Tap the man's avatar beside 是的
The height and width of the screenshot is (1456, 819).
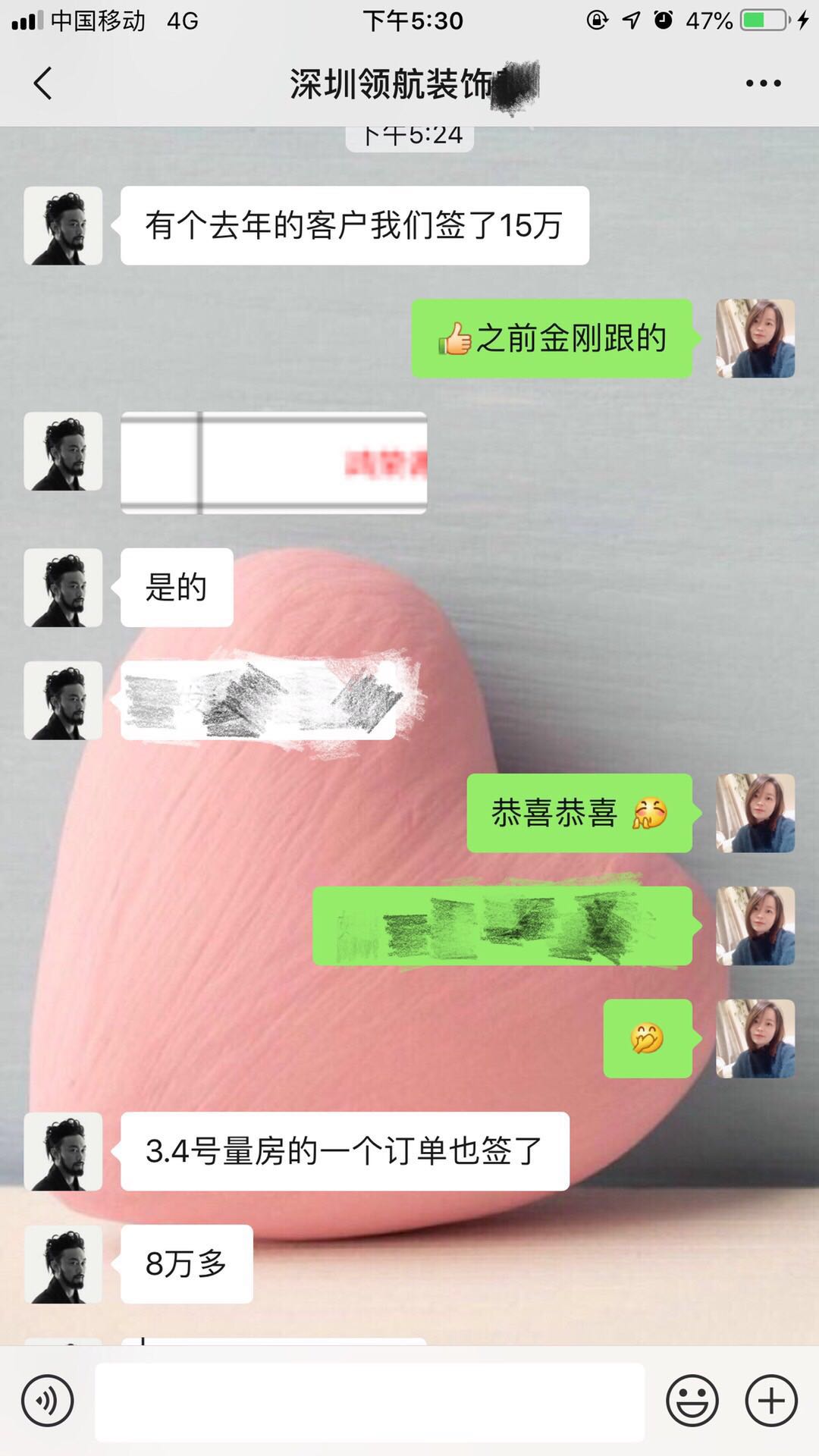tap(63, 588)
